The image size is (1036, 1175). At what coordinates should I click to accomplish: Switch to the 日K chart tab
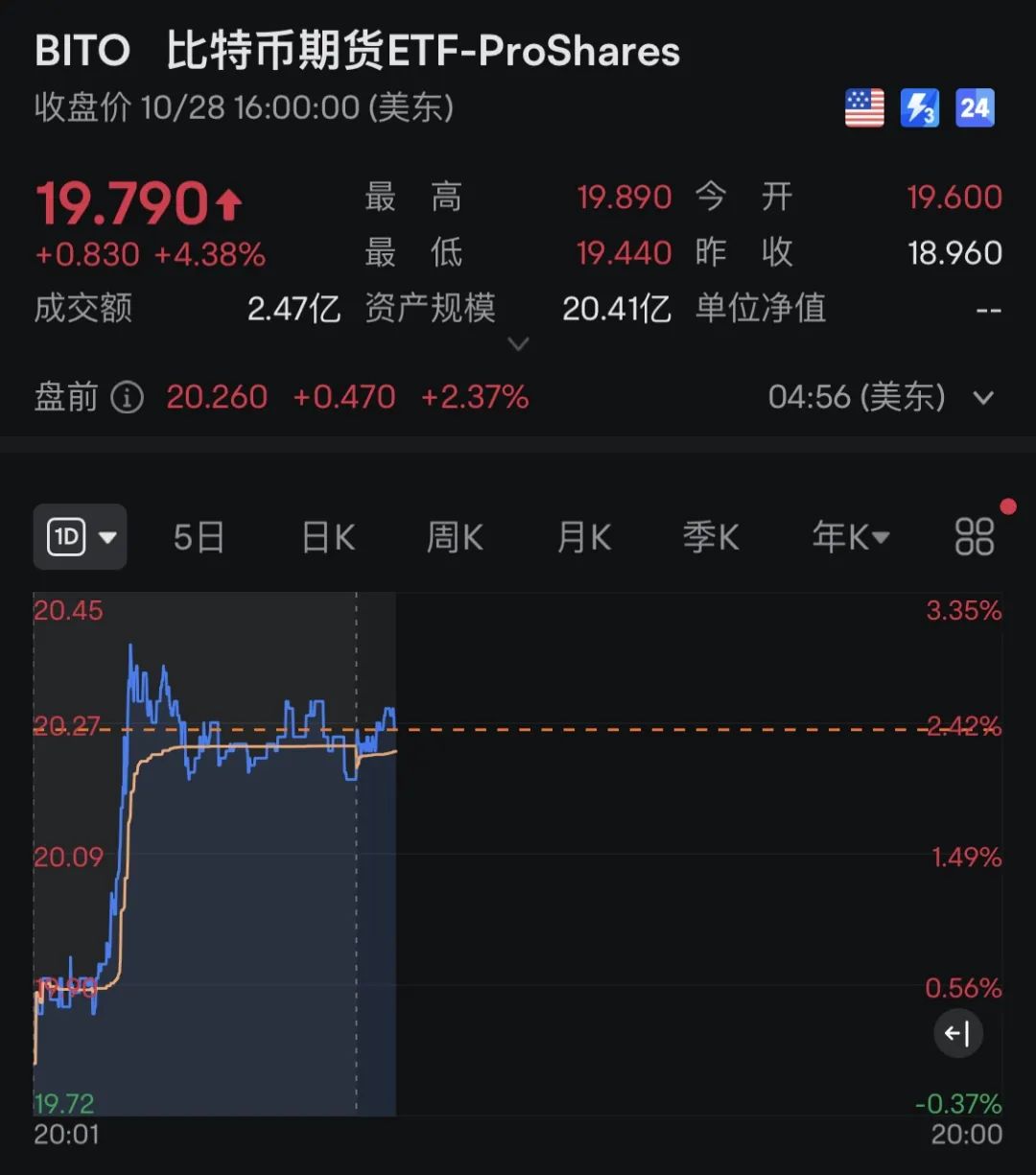point(328,537)
